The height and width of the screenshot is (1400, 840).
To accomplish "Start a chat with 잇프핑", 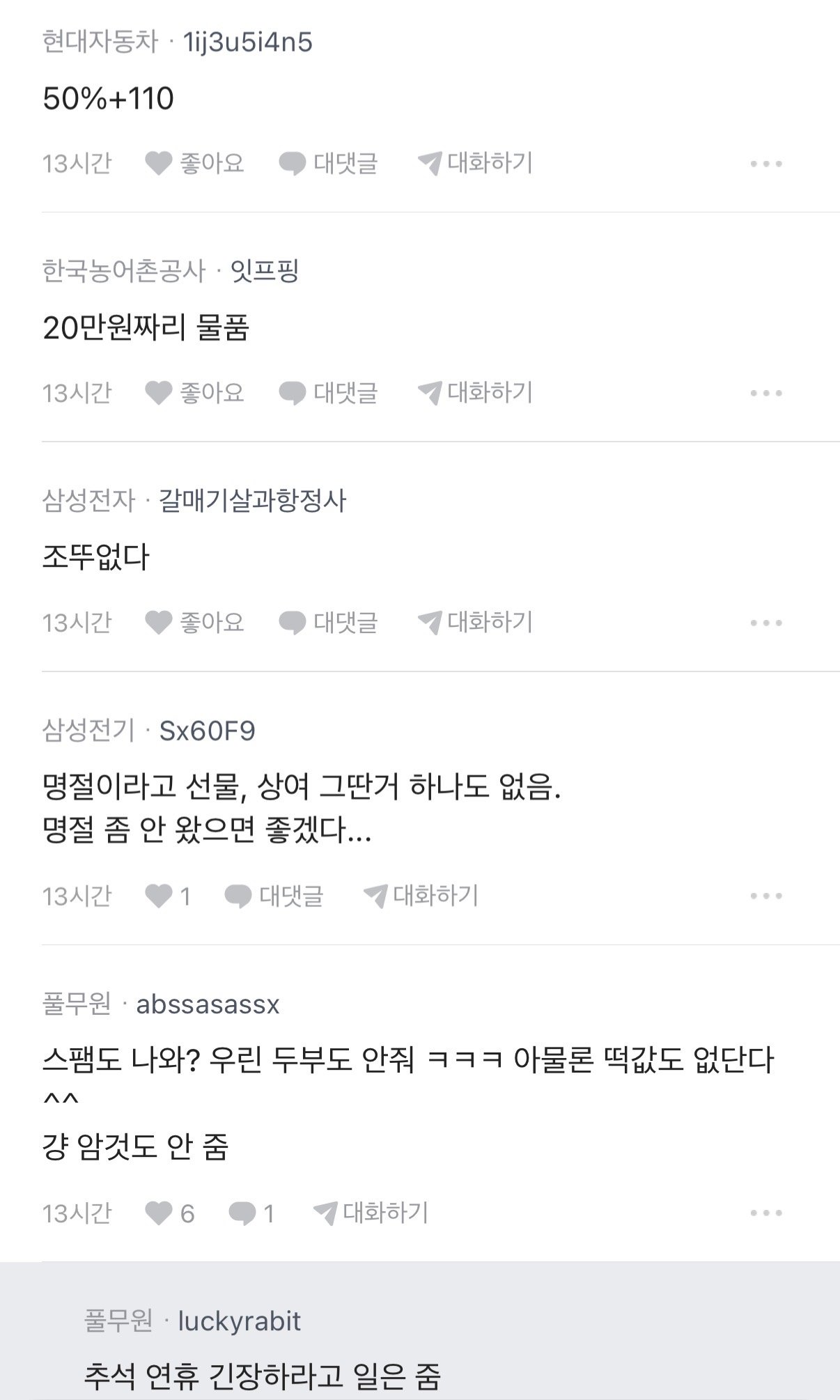I will click(x=475, y=394).
